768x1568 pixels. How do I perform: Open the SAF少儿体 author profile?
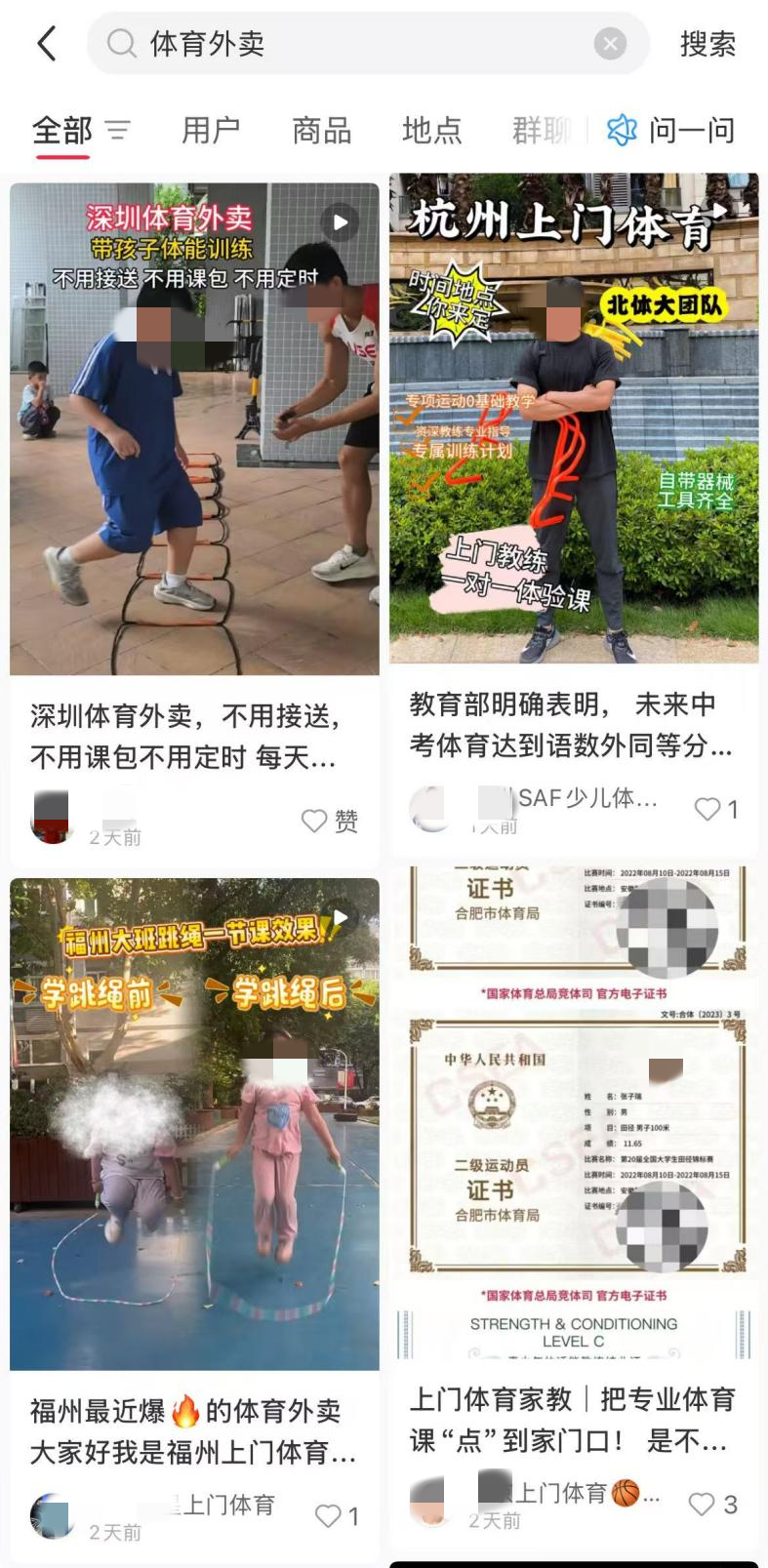pyautogui.click(x=586, y=798)
